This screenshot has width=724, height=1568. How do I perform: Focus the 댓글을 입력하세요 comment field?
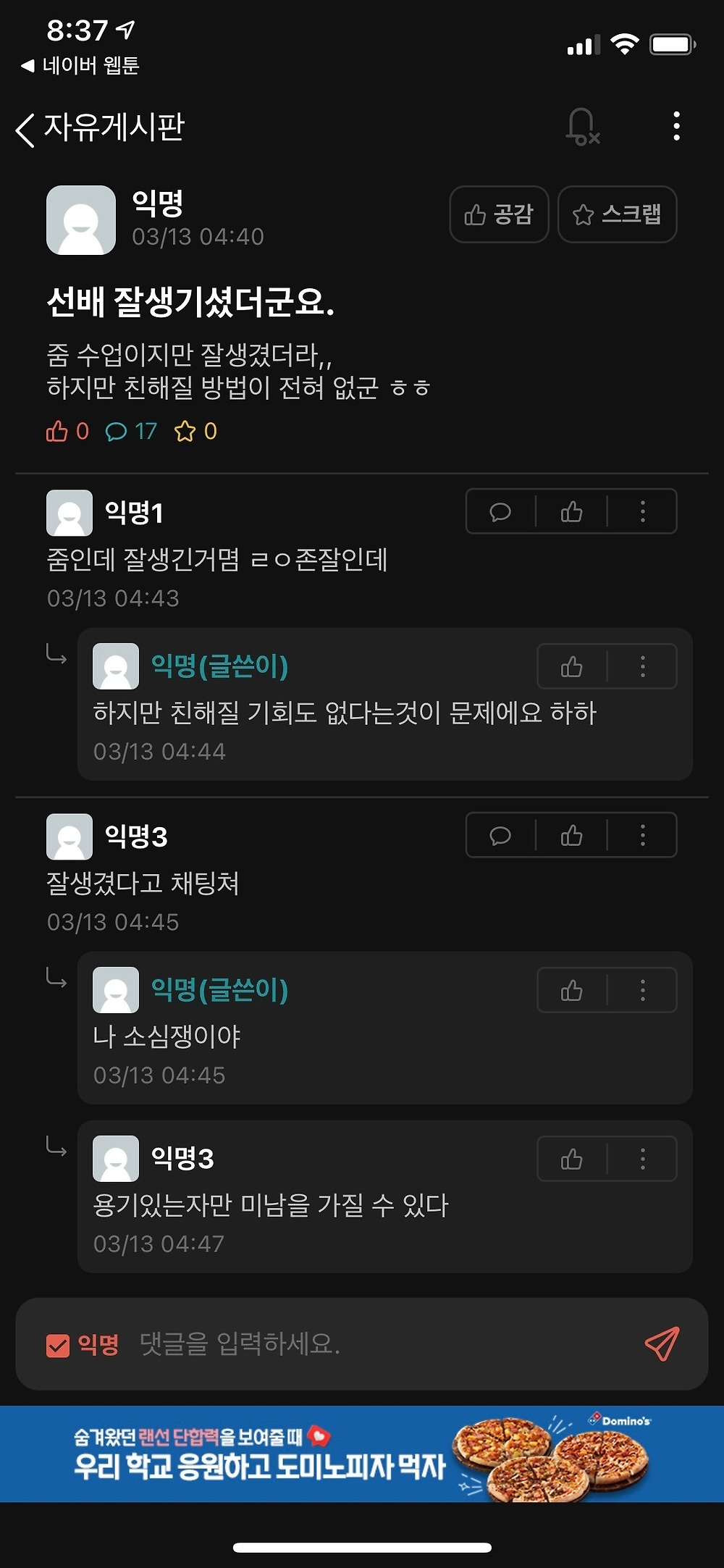coord(376,1344)
